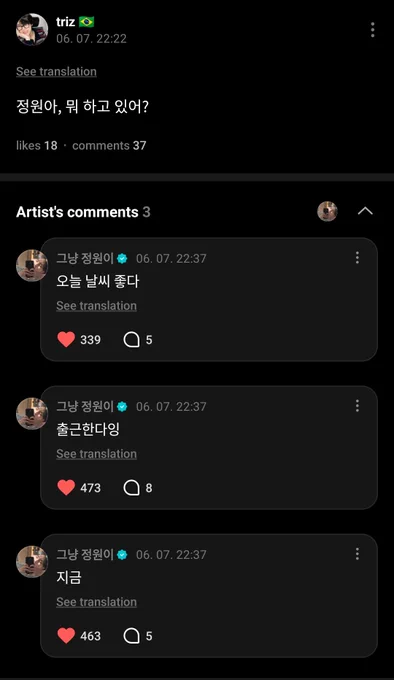
Task: Open overflow menu on triz's post
Action: 372,30
